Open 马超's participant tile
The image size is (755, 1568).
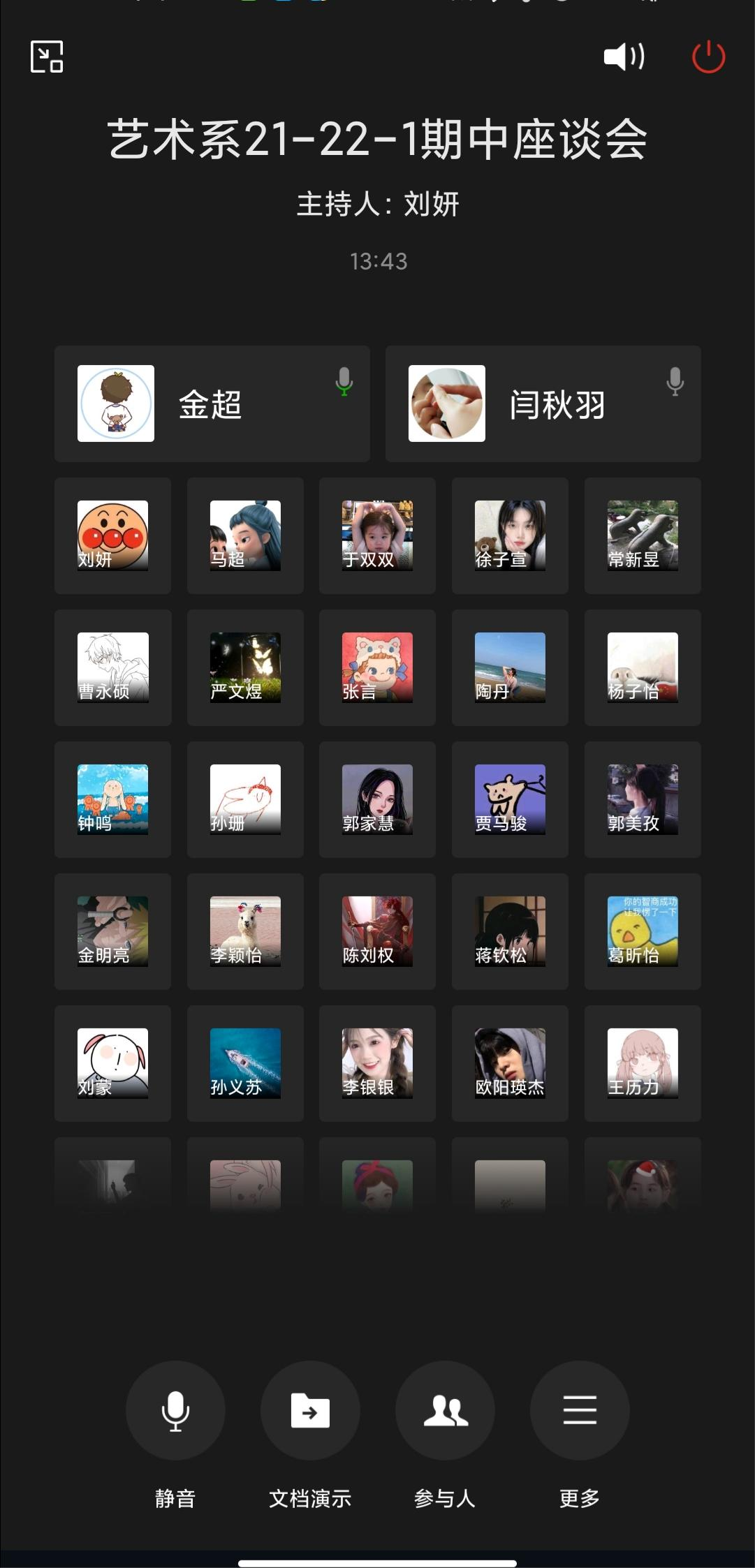pos(245,535)
